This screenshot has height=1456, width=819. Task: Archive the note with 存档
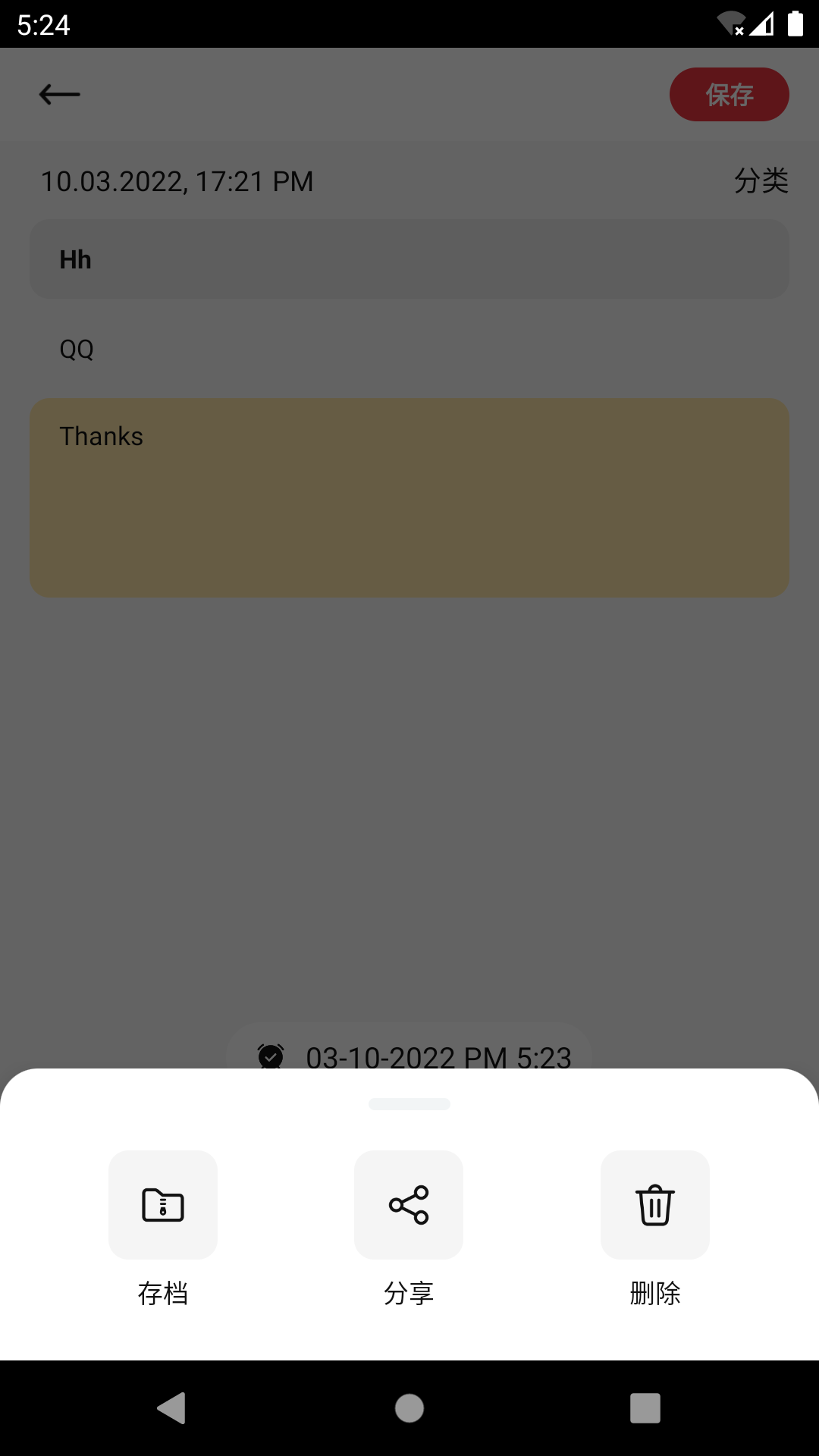point(163,1205)
